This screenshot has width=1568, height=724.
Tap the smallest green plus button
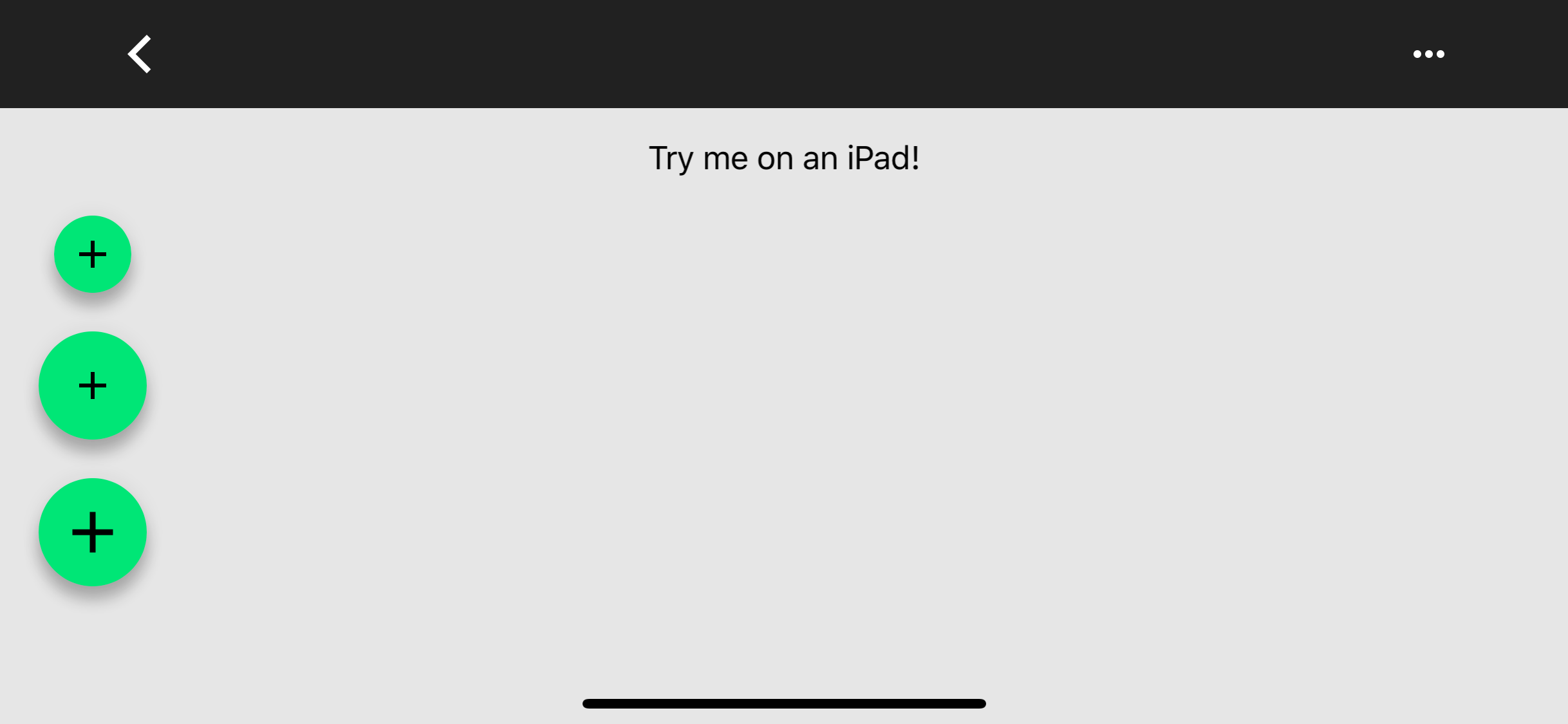click(93, 254)
